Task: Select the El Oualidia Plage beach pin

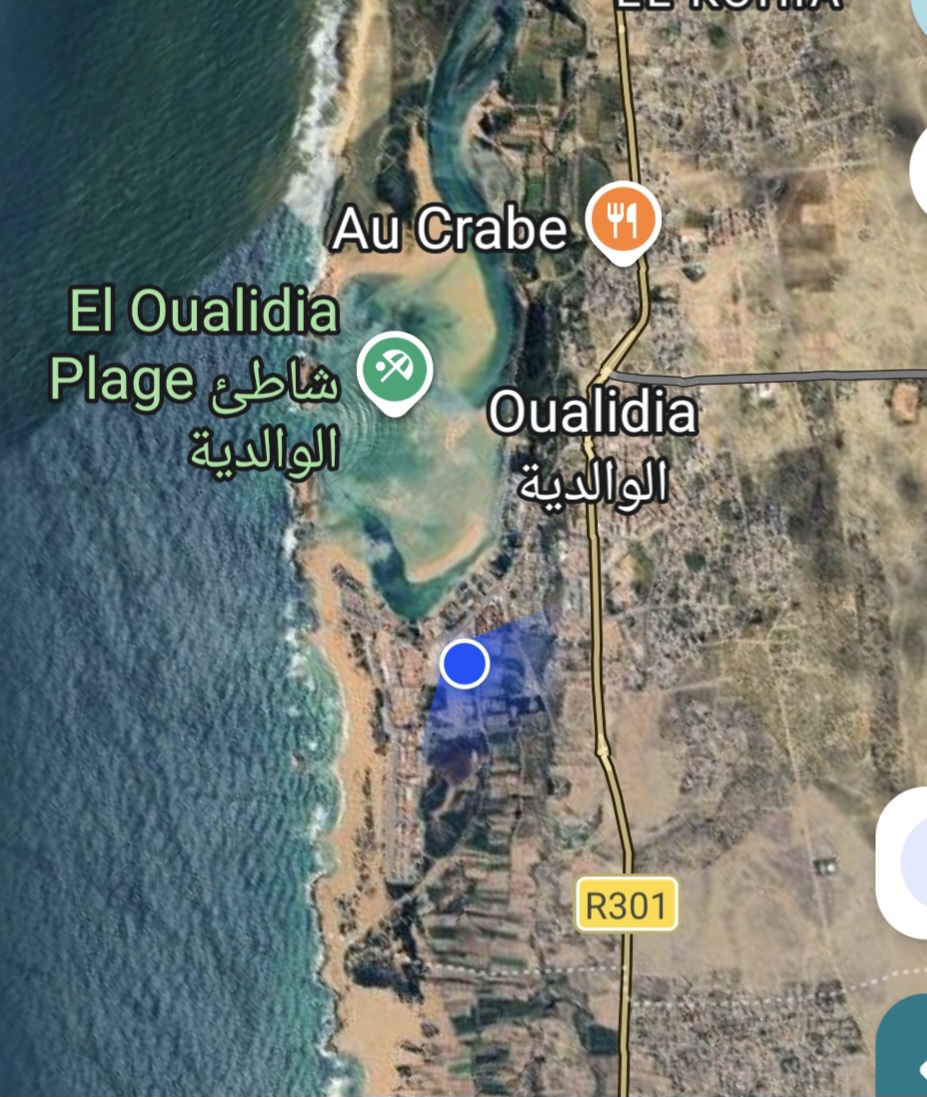Action: click(394, 369)
